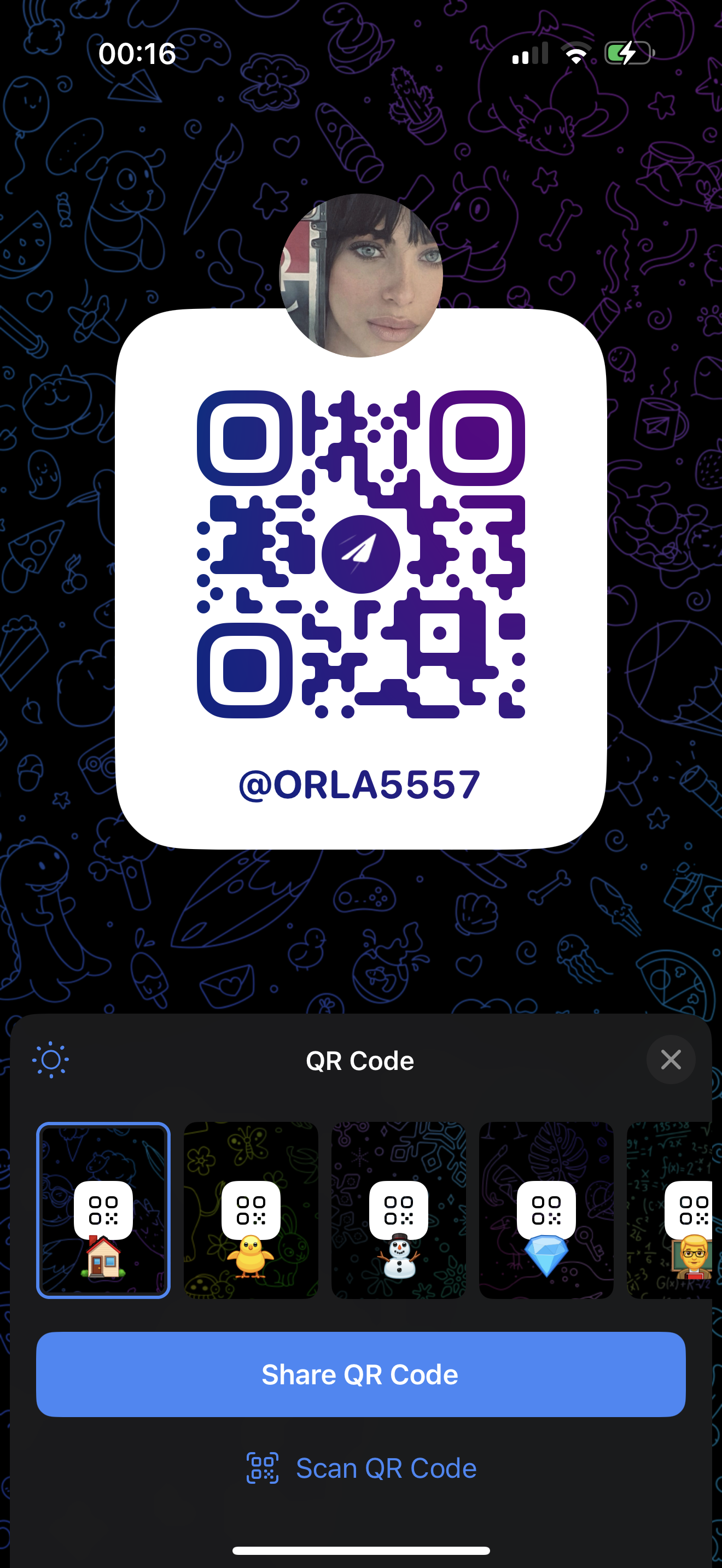The height and width of the screenshot is (1568, 722).
Task: Select the house emoji theme
Action: [103, 1209]
